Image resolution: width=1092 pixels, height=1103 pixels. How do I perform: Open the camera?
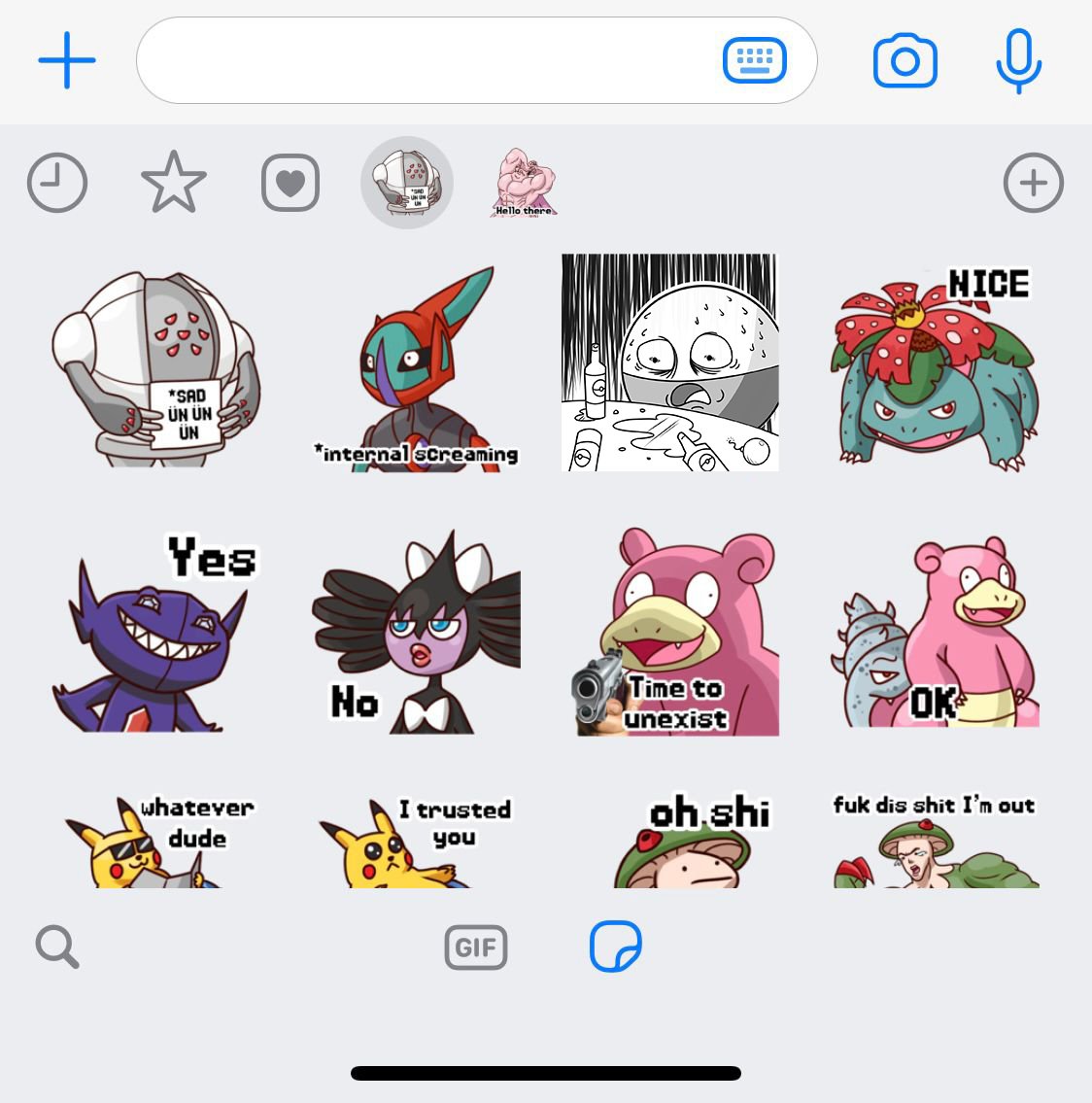[904, 61]
